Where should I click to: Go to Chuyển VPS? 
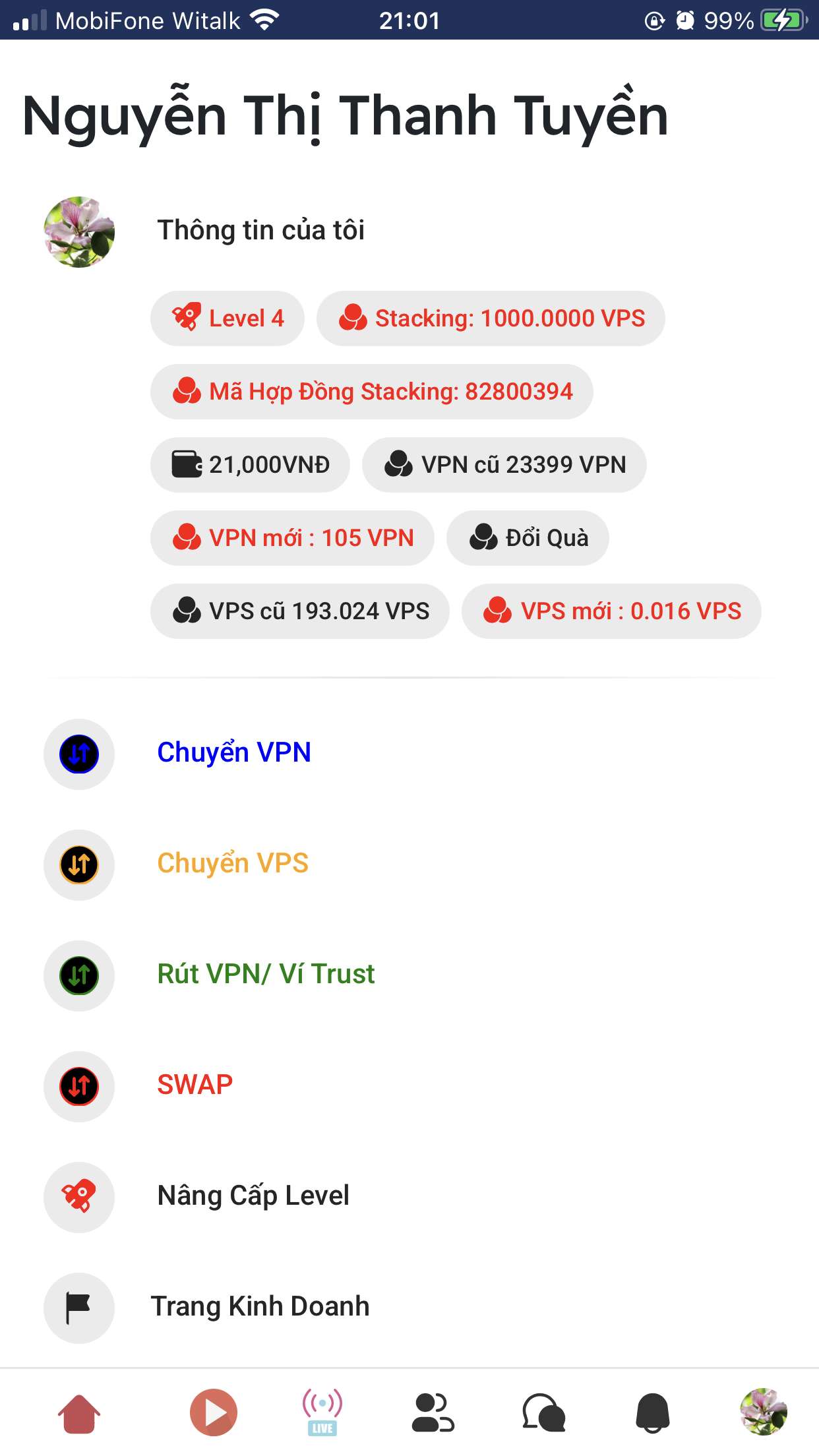(233, 864)
